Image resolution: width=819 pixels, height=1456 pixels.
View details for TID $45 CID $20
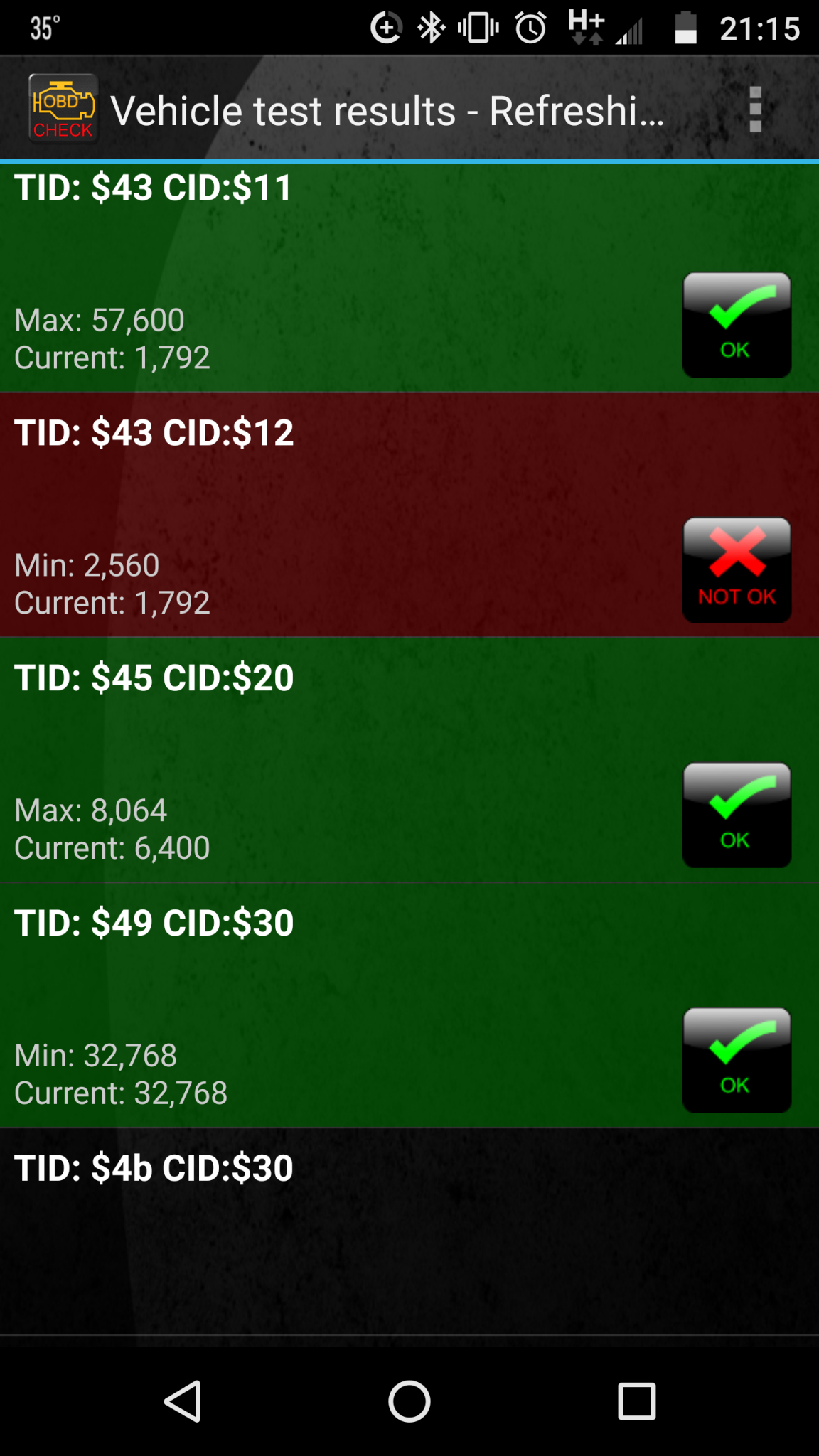(341, 759)
